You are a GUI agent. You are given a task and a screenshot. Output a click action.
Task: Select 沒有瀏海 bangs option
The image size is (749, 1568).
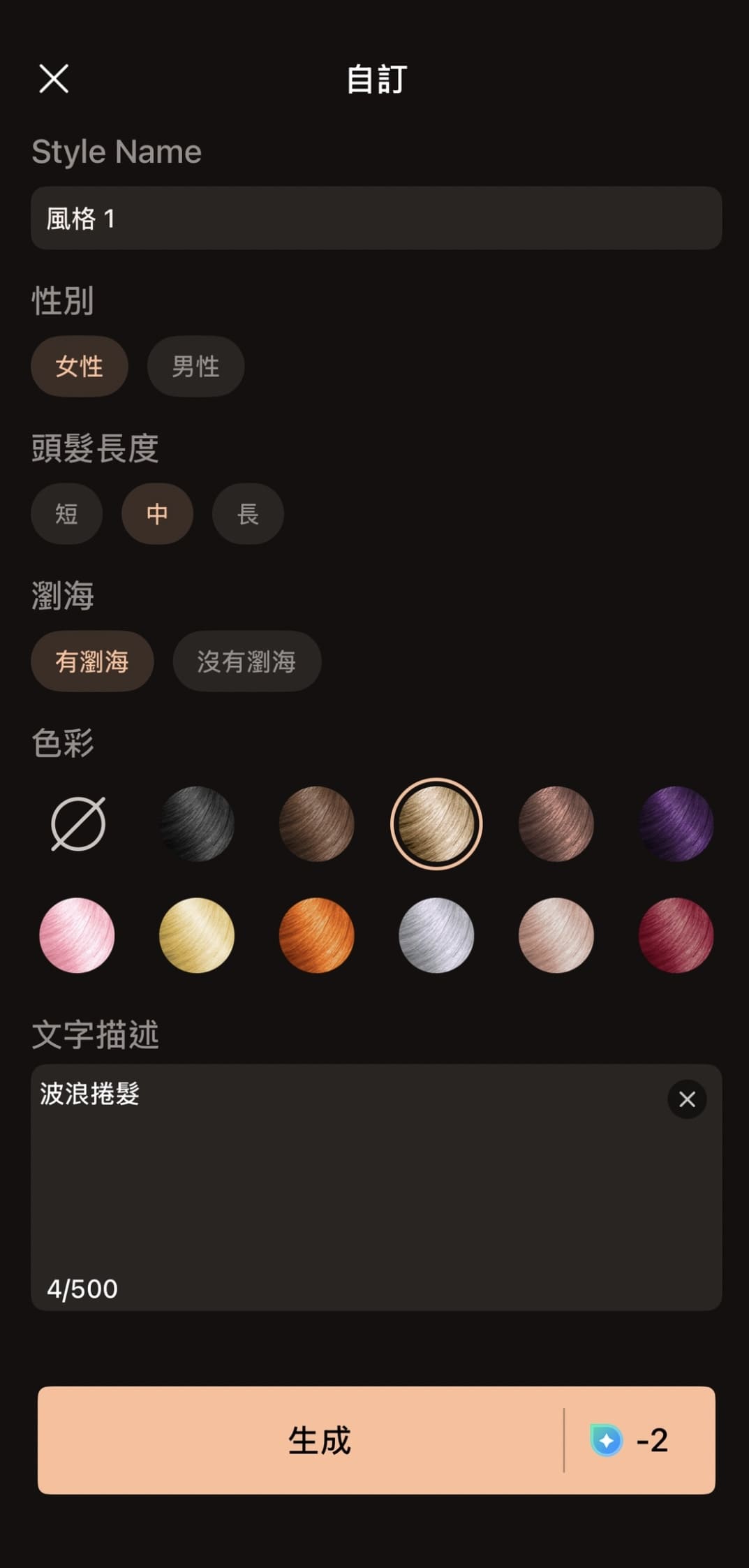pos(246,661)
